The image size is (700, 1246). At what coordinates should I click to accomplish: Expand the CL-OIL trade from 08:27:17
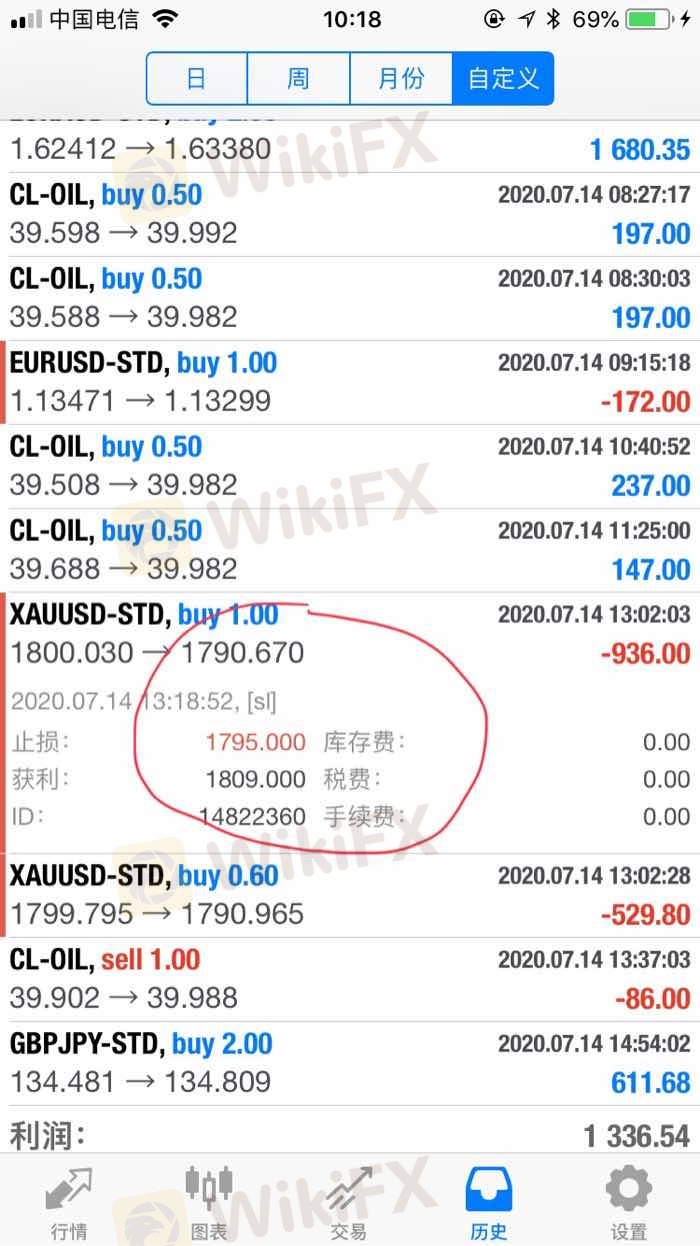pos(350,214)
